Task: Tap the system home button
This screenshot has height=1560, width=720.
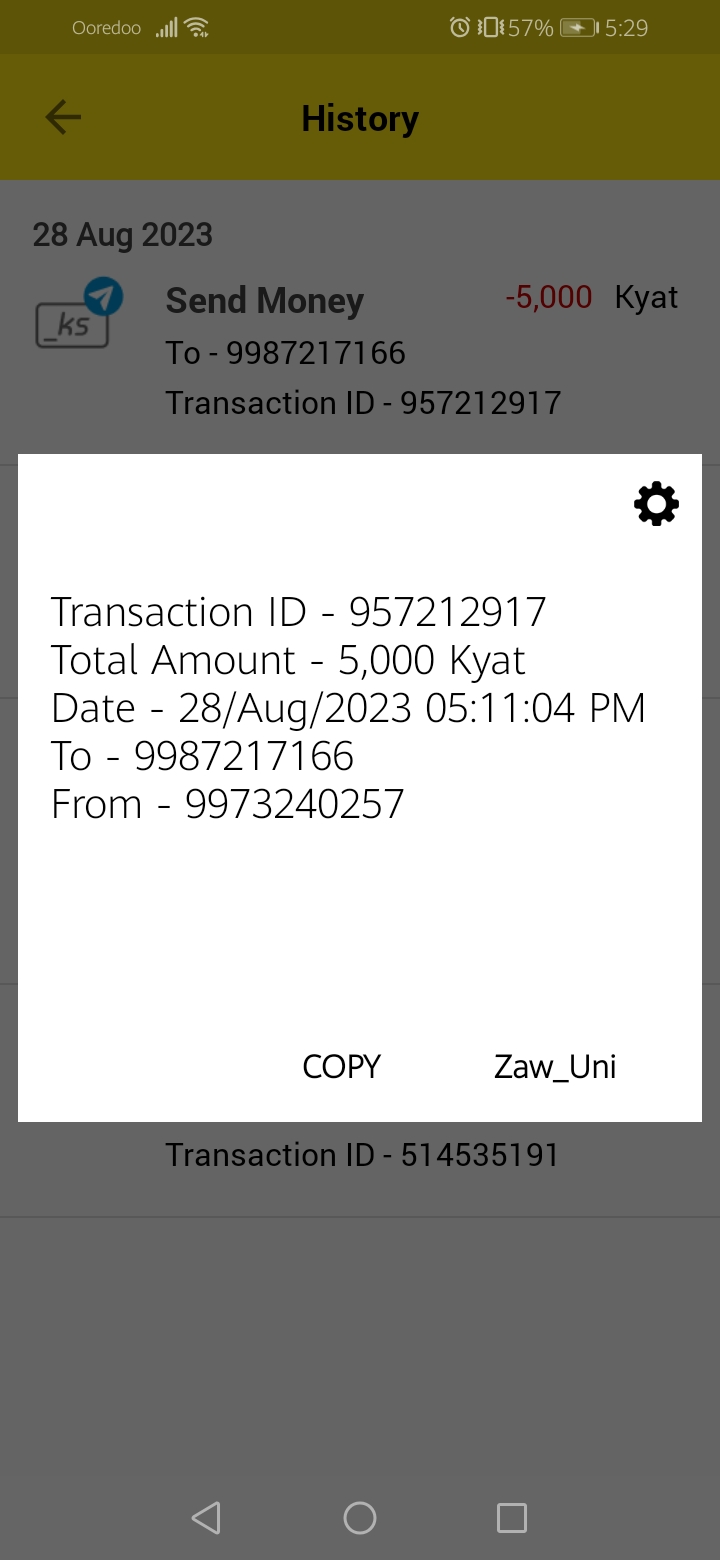Action: coord(360,1518)
